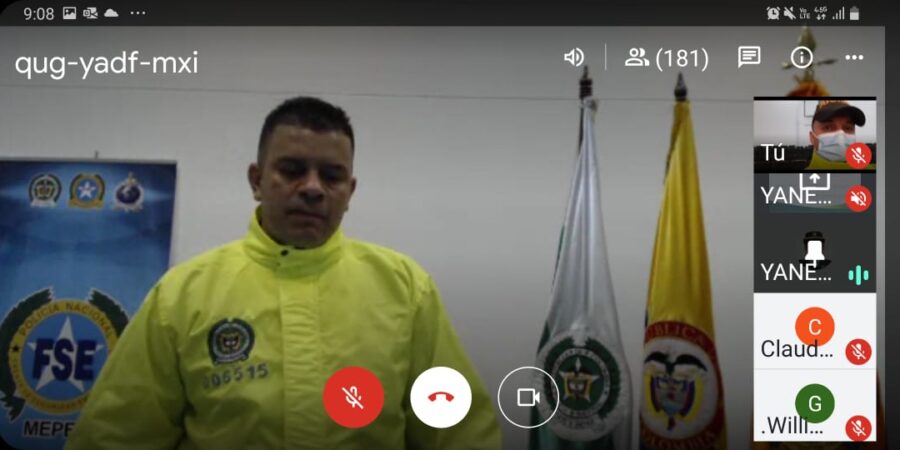
Task: Open the in-call chat messages
Action: tap(749, 57)
